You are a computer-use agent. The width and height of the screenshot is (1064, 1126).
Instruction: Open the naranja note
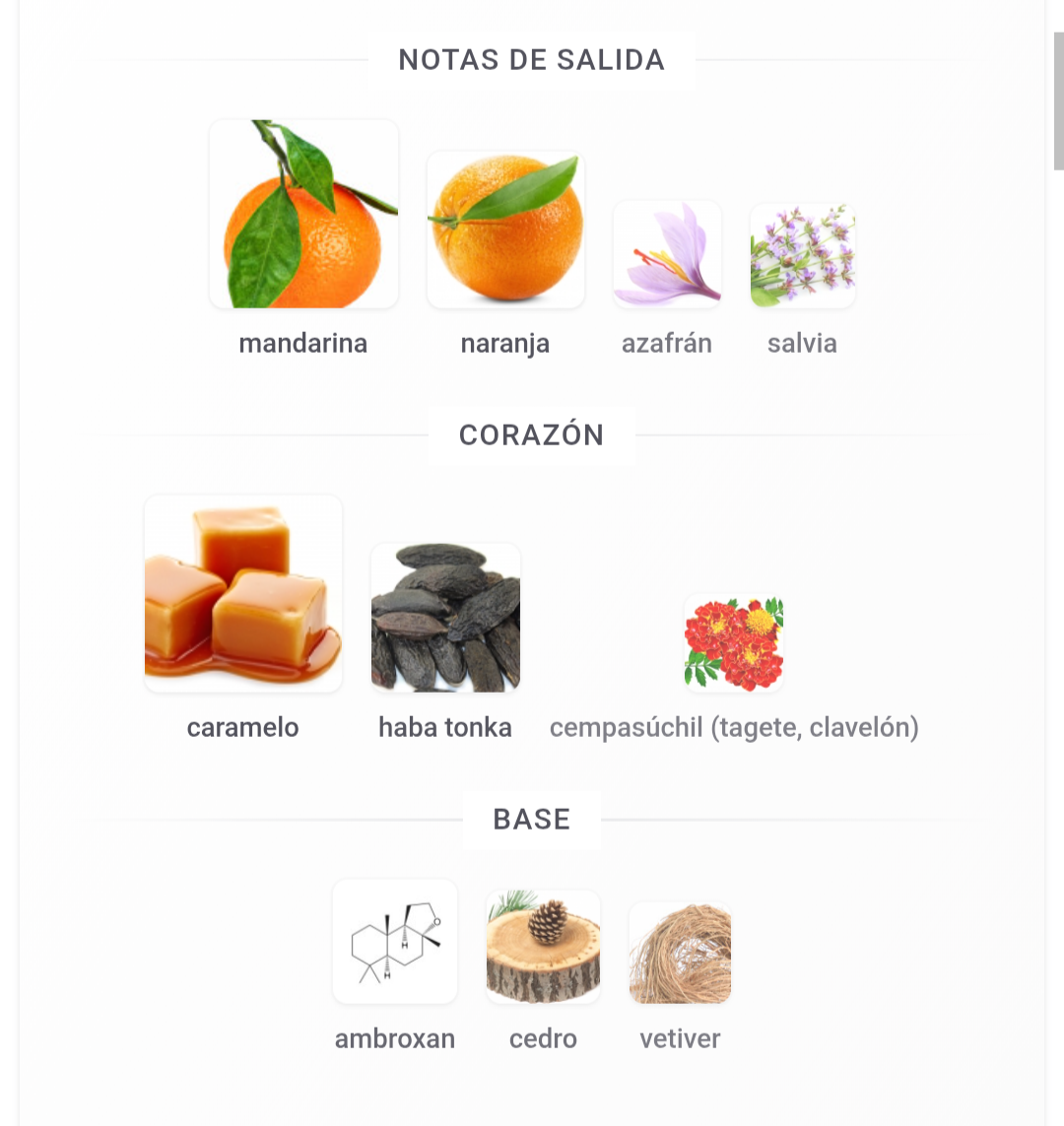(505, 231)
